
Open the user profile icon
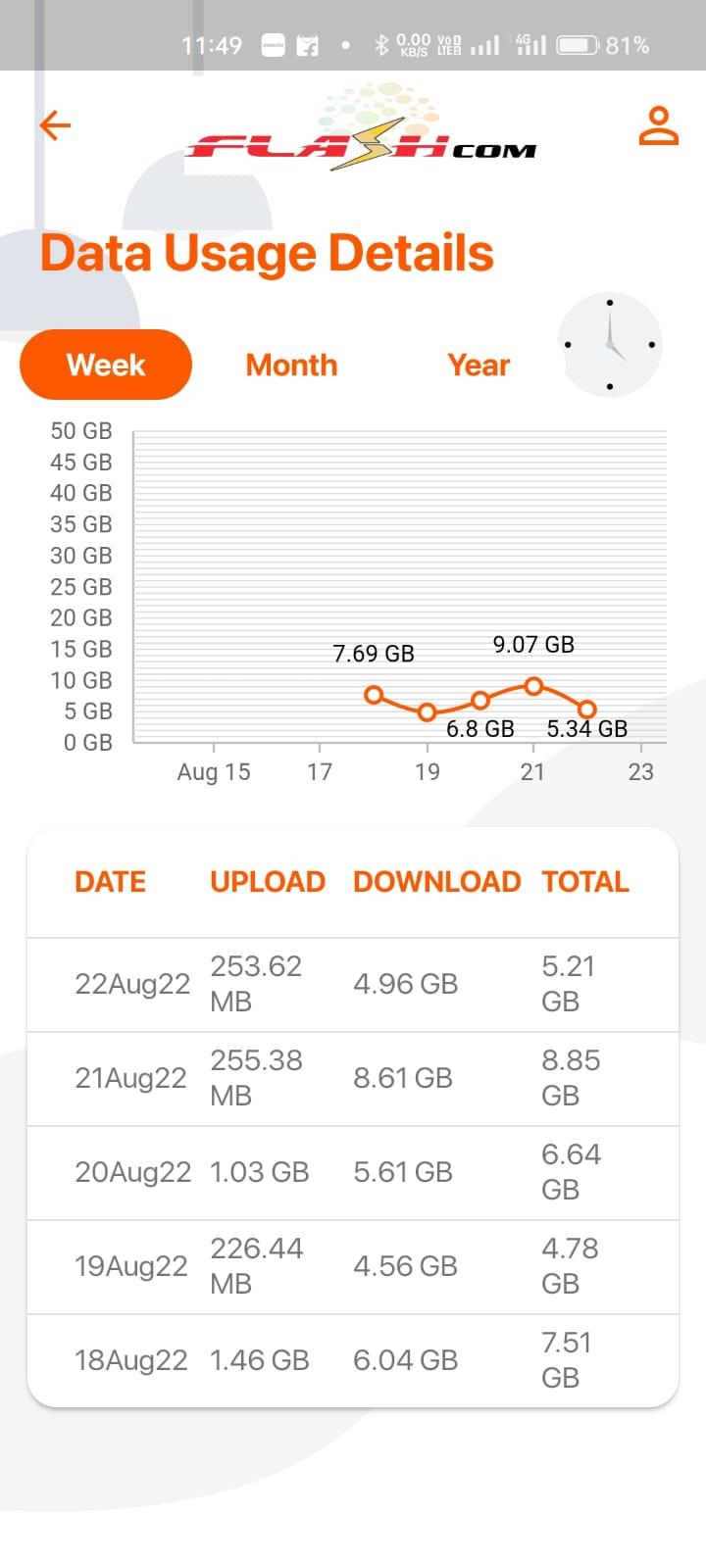tap(658, 125)
